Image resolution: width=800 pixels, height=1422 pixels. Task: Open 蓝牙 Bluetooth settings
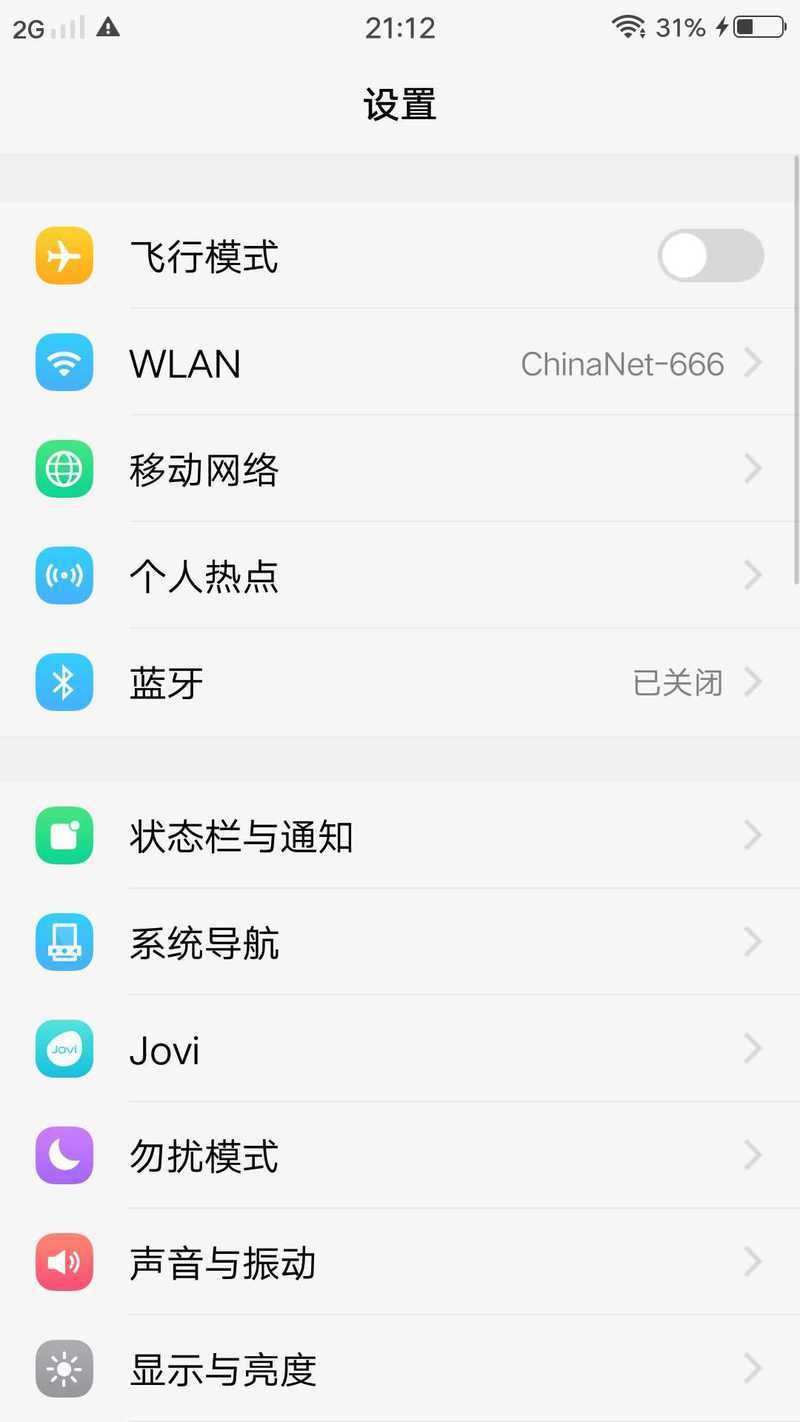400,683
